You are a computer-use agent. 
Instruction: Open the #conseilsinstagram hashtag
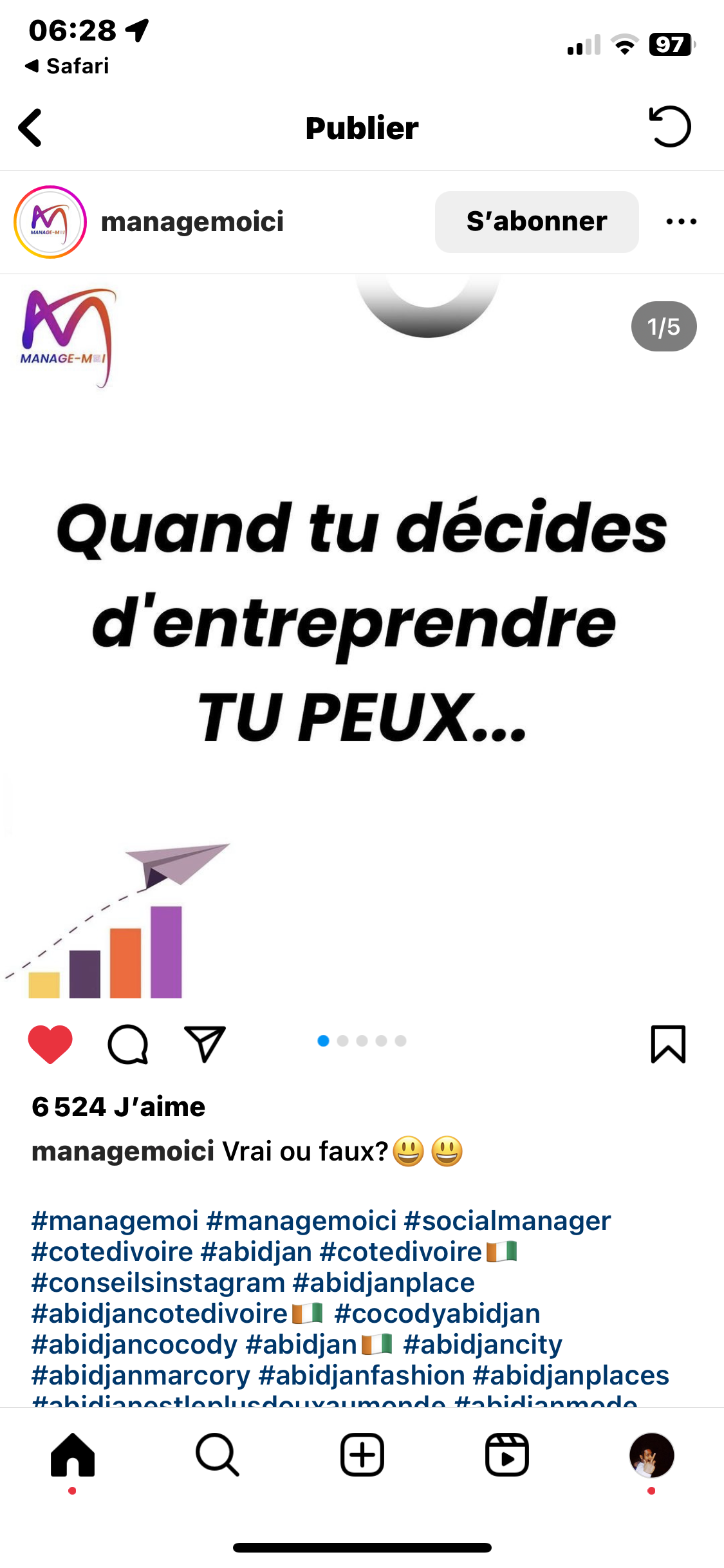coord(158,1283)
